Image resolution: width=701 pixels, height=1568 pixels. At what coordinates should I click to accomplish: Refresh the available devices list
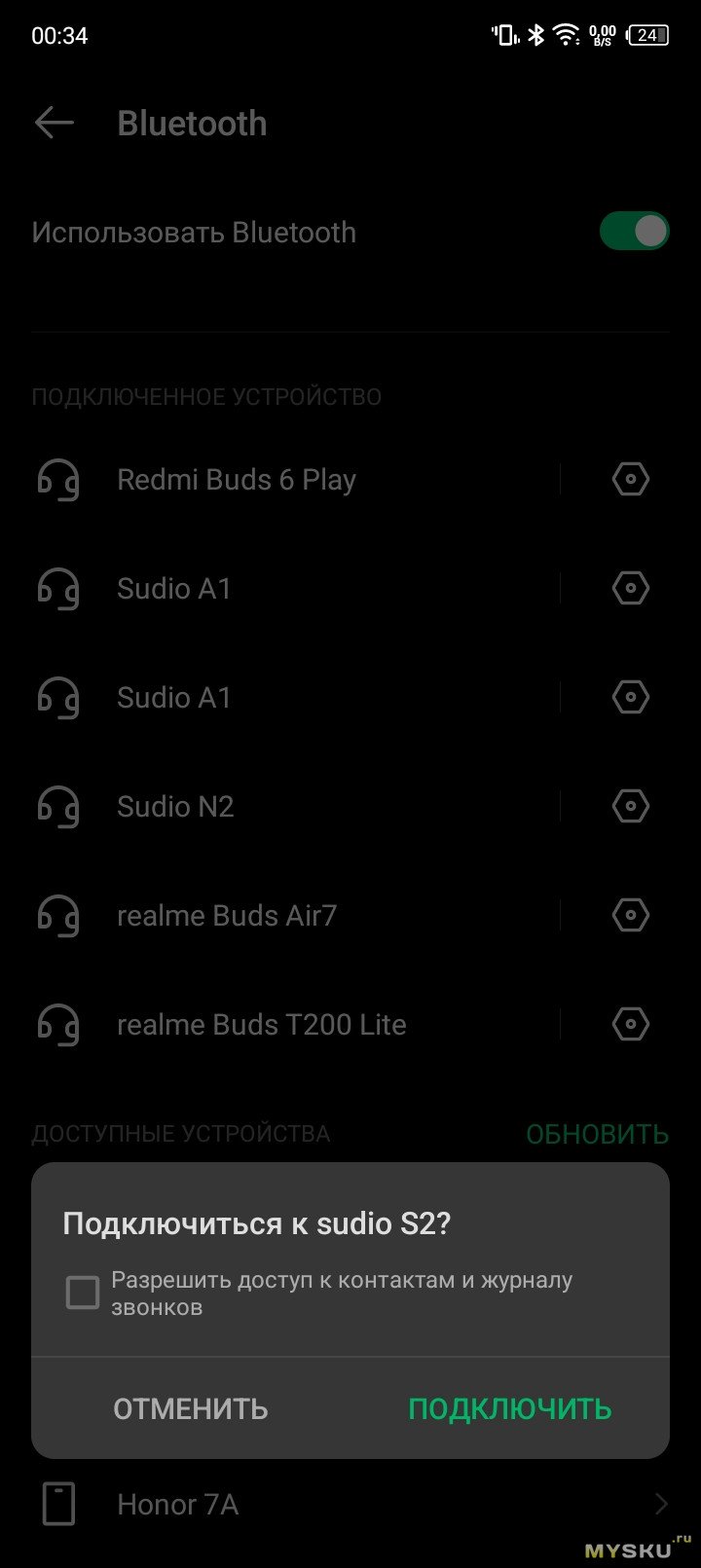tap(597, 1134)
